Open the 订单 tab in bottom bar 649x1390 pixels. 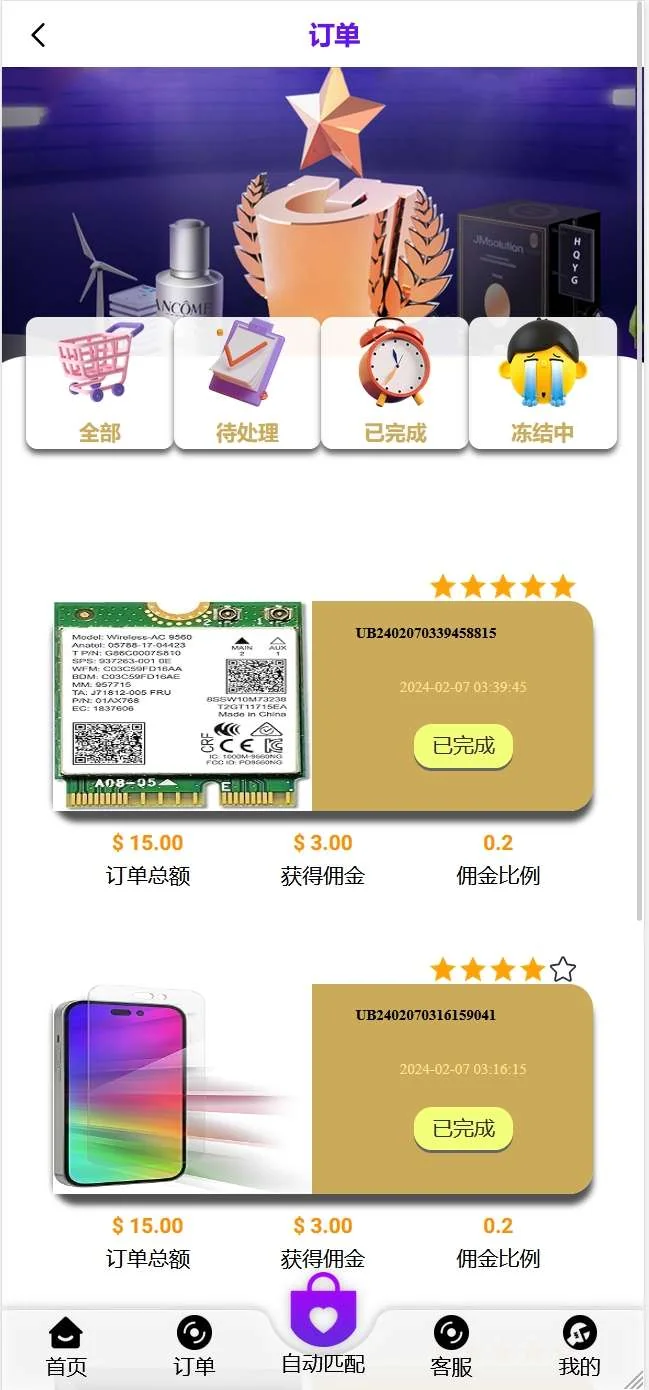(x=194, y=1346)
